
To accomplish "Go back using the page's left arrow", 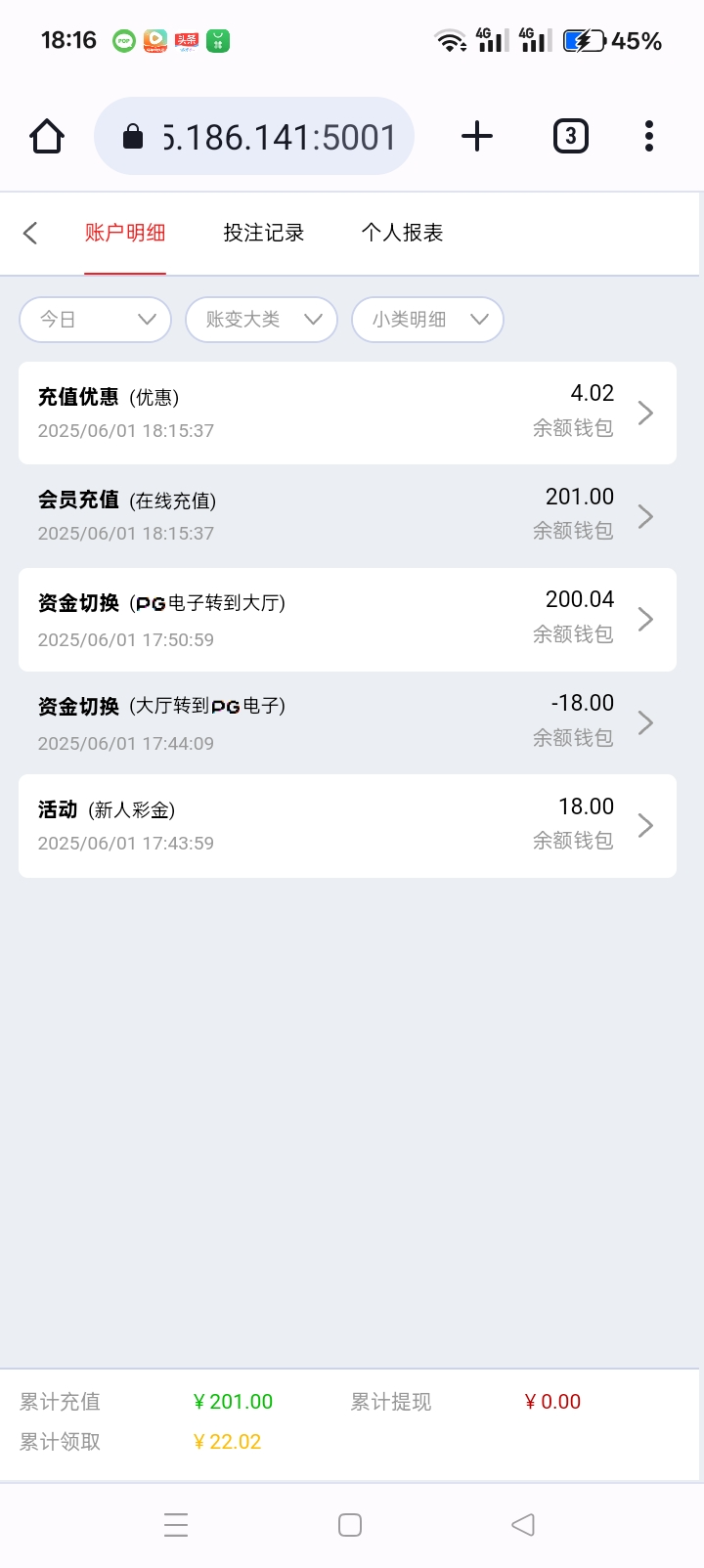I will pos(30,233).
